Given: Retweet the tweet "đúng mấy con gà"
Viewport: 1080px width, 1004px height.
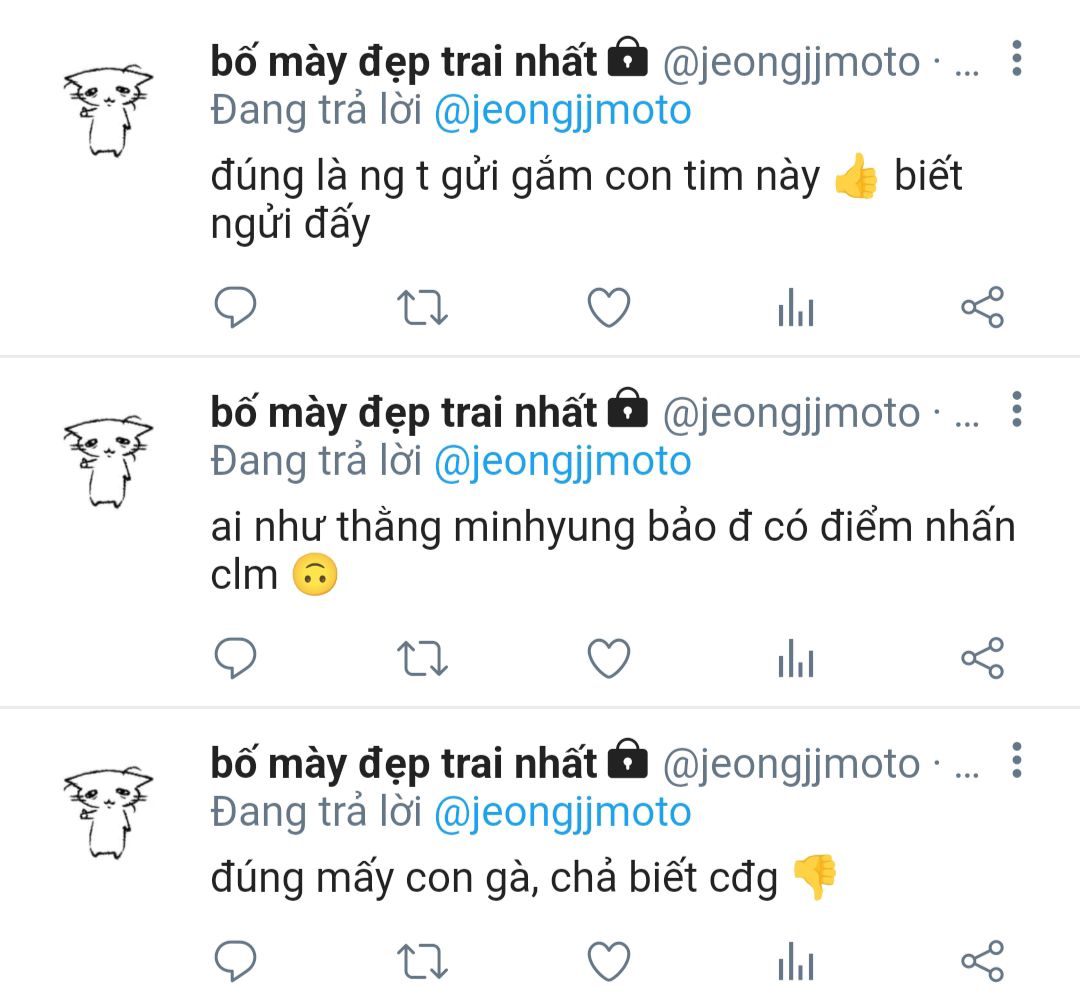Looking at the screenshot, I should [x=422, y=962].
